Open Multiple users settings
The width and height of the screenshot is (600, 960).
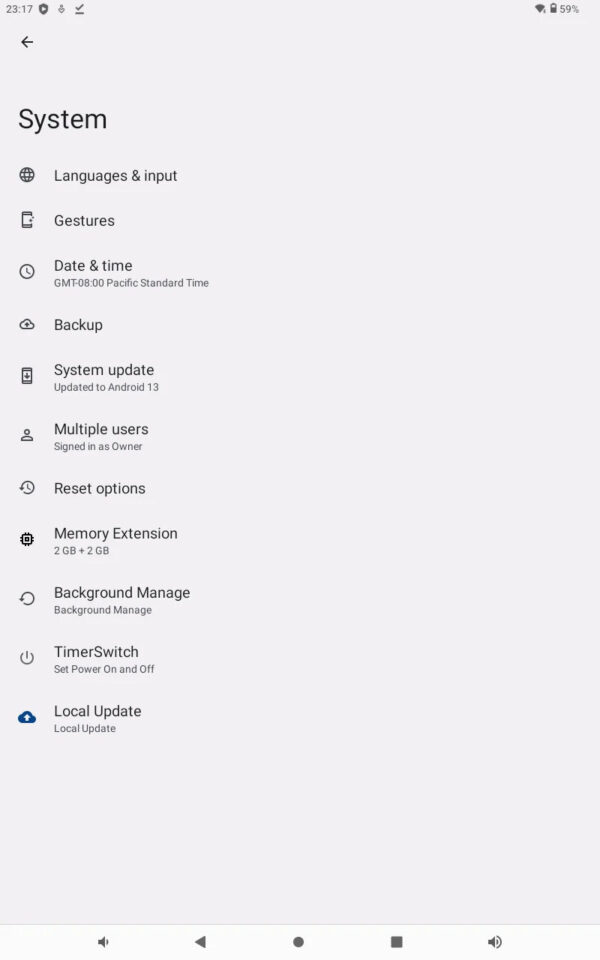[300, 437]
